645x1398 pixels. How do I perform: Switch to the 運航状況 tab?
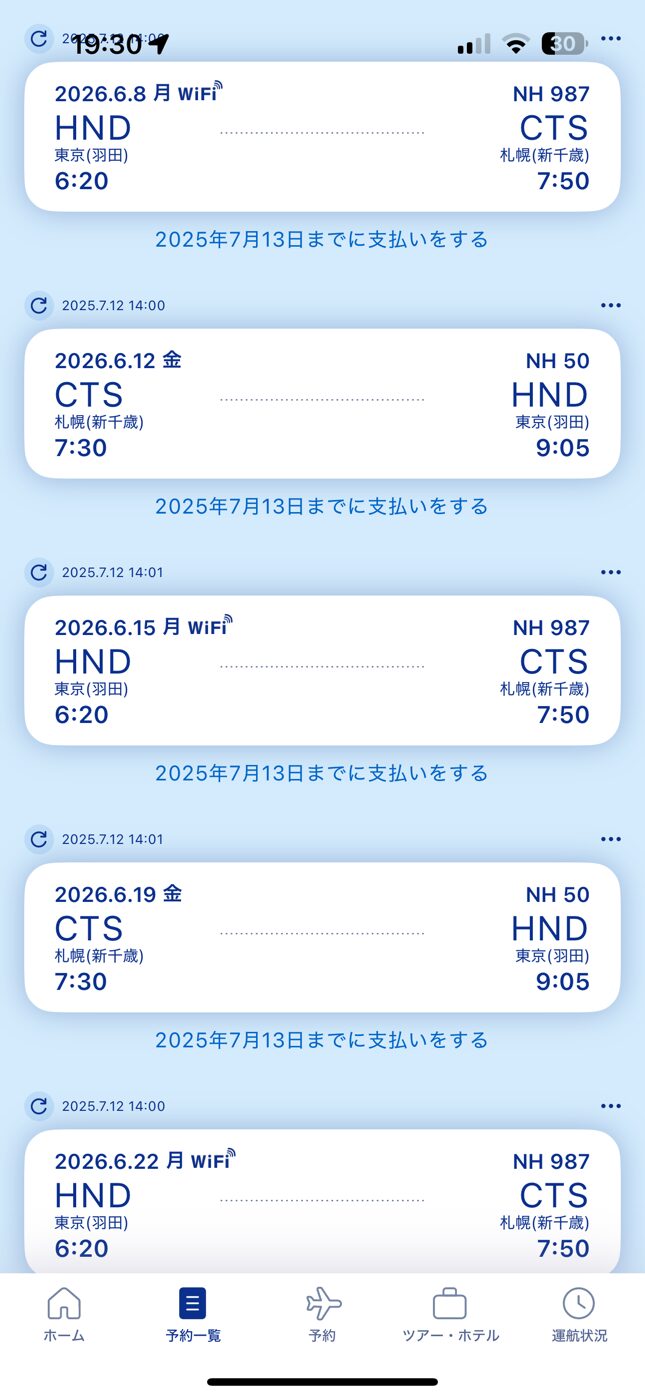point(579,1315)
